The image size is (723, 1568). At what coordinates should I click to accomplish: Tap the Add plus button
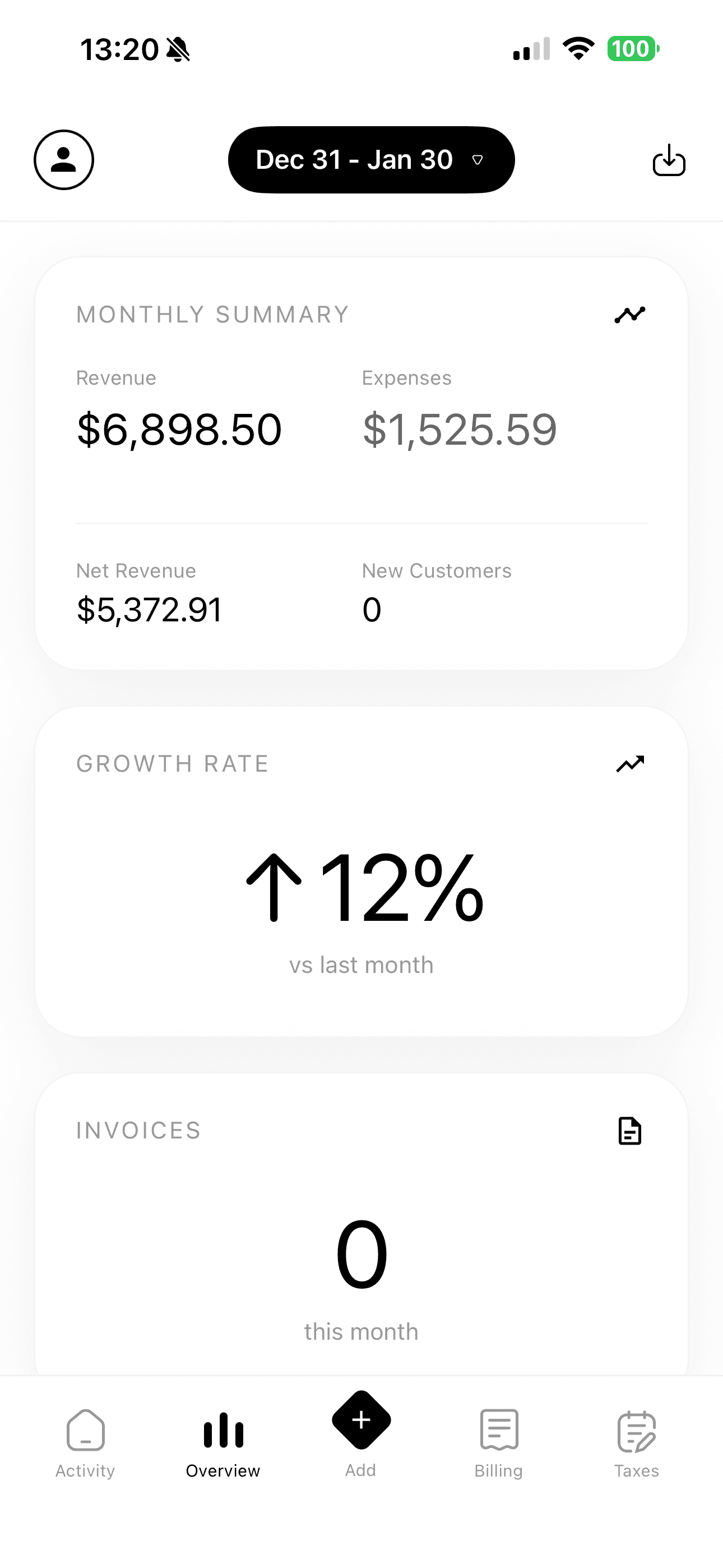(x=361, y=1421)
